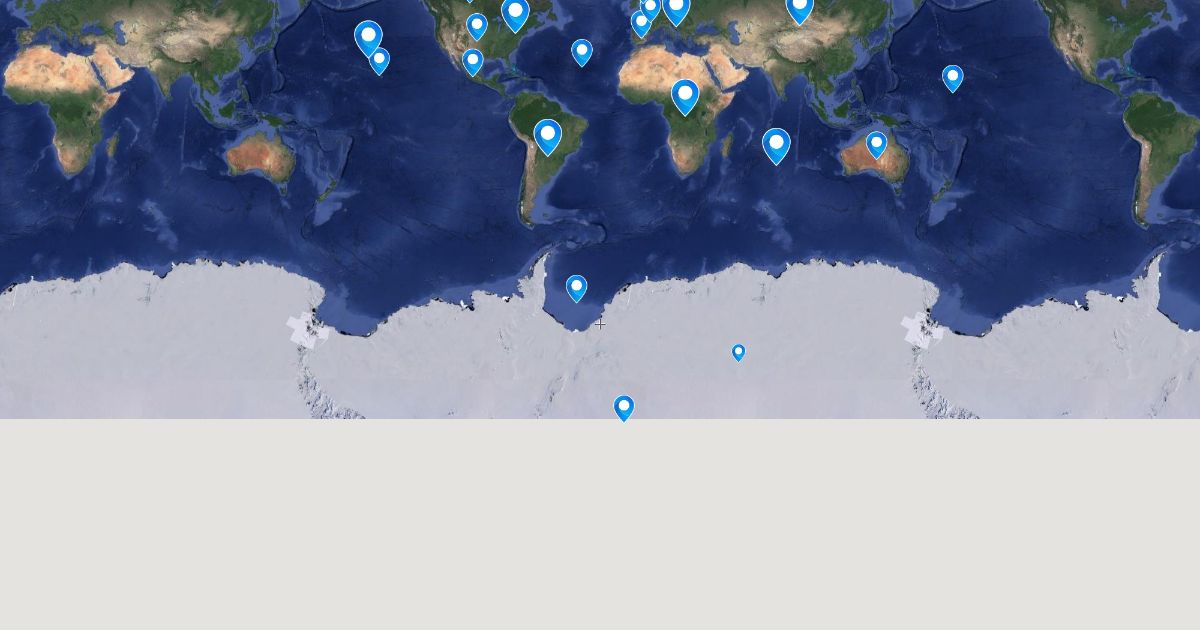Select the pin in central Africa
This screenshot has width=1200, height=630.
(685, 96)
